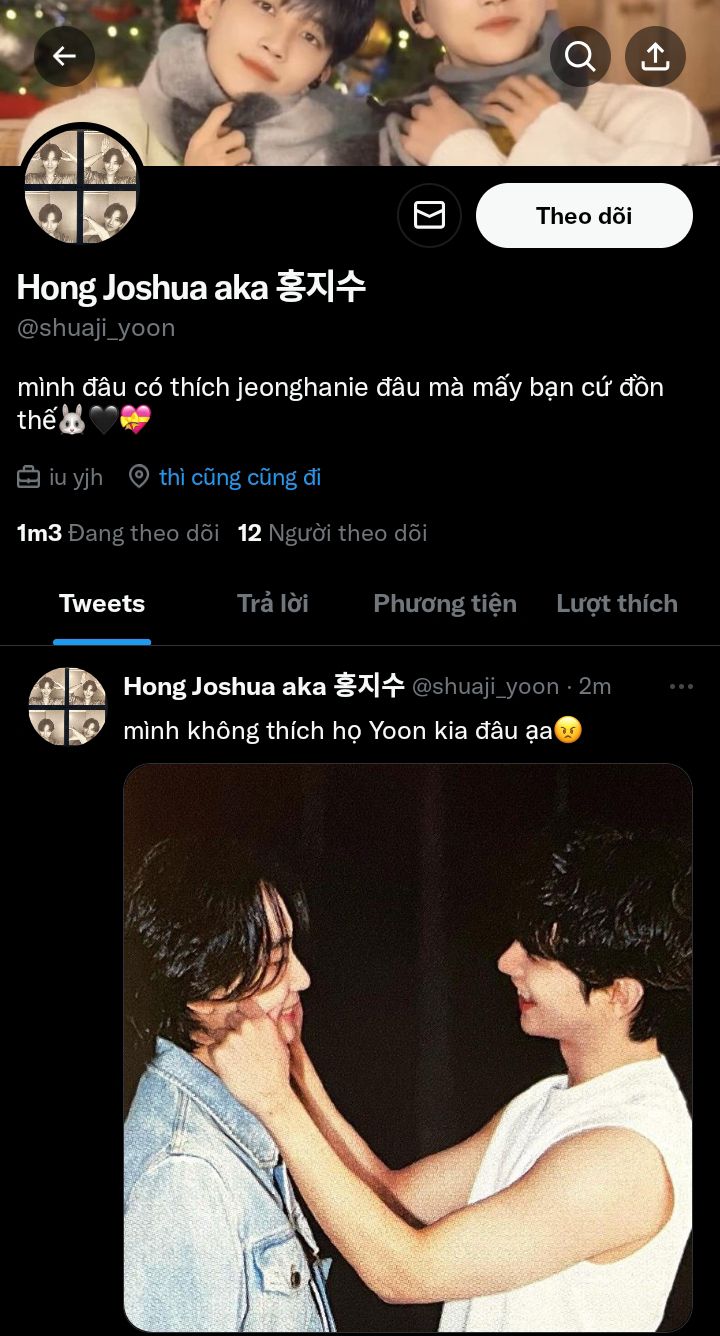The height and width of the screenshot is (1336, 720).
Task: View the Người theo dõi followers list
Action: [332, 533]
